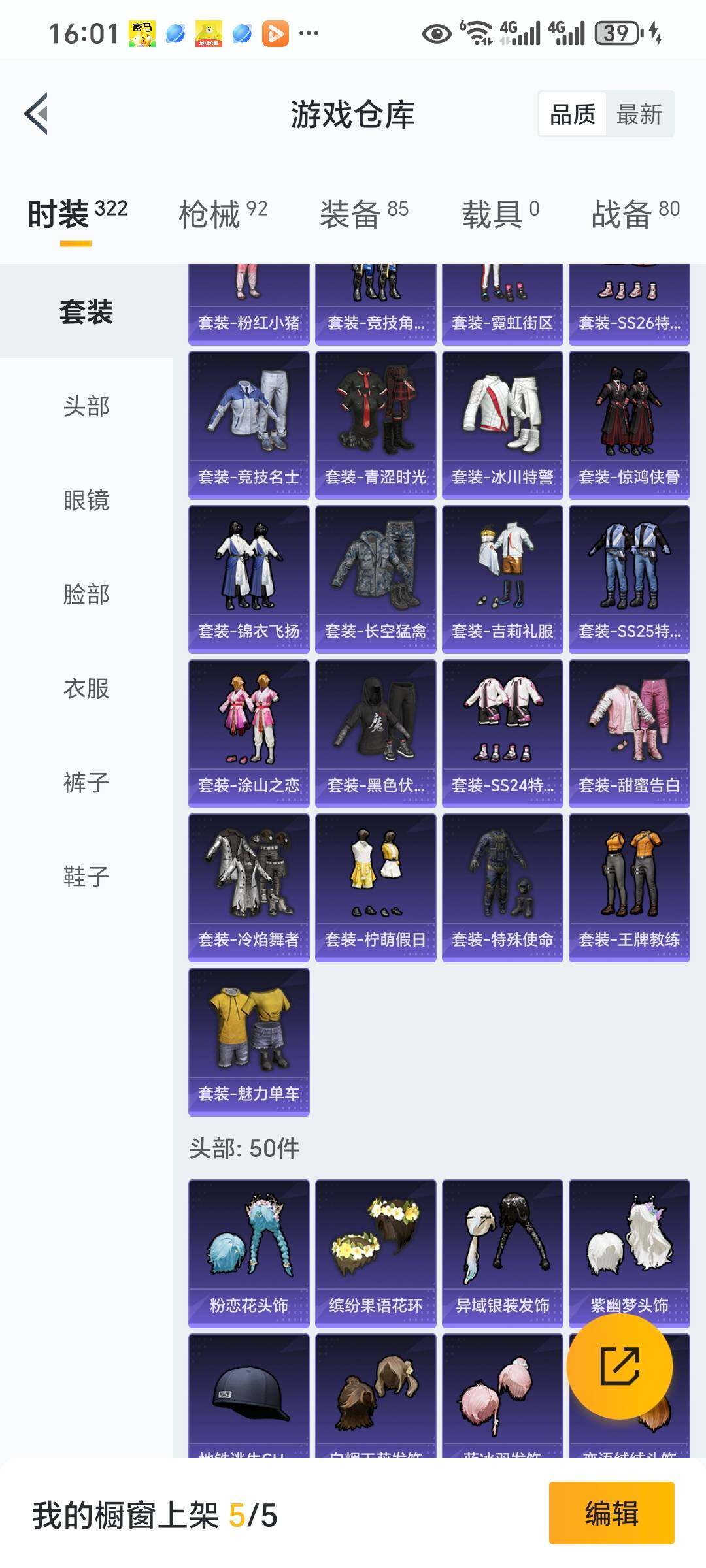Tap the orange share floating button
The width and height of the screenshot is (706, 1568).
click(x=620, y=1365)
